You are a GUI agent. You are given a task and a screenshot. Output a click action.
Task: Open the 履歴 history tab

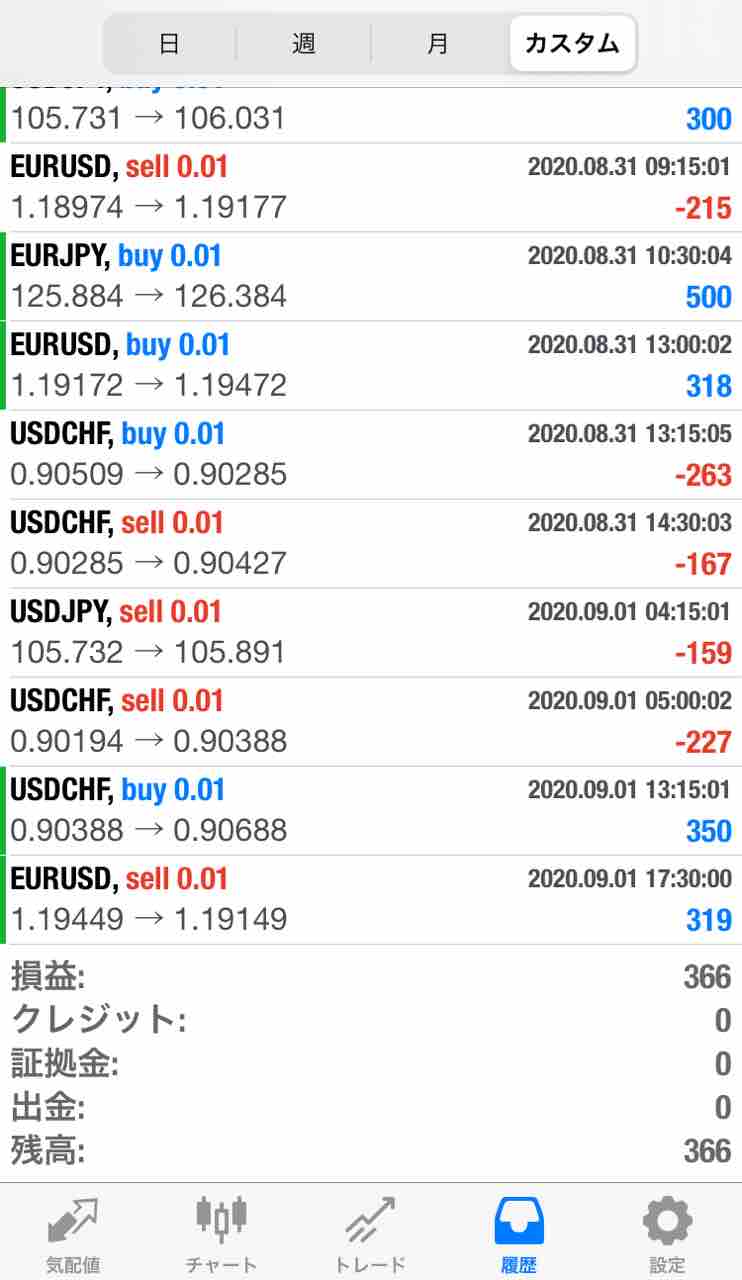coord(519,1232)
